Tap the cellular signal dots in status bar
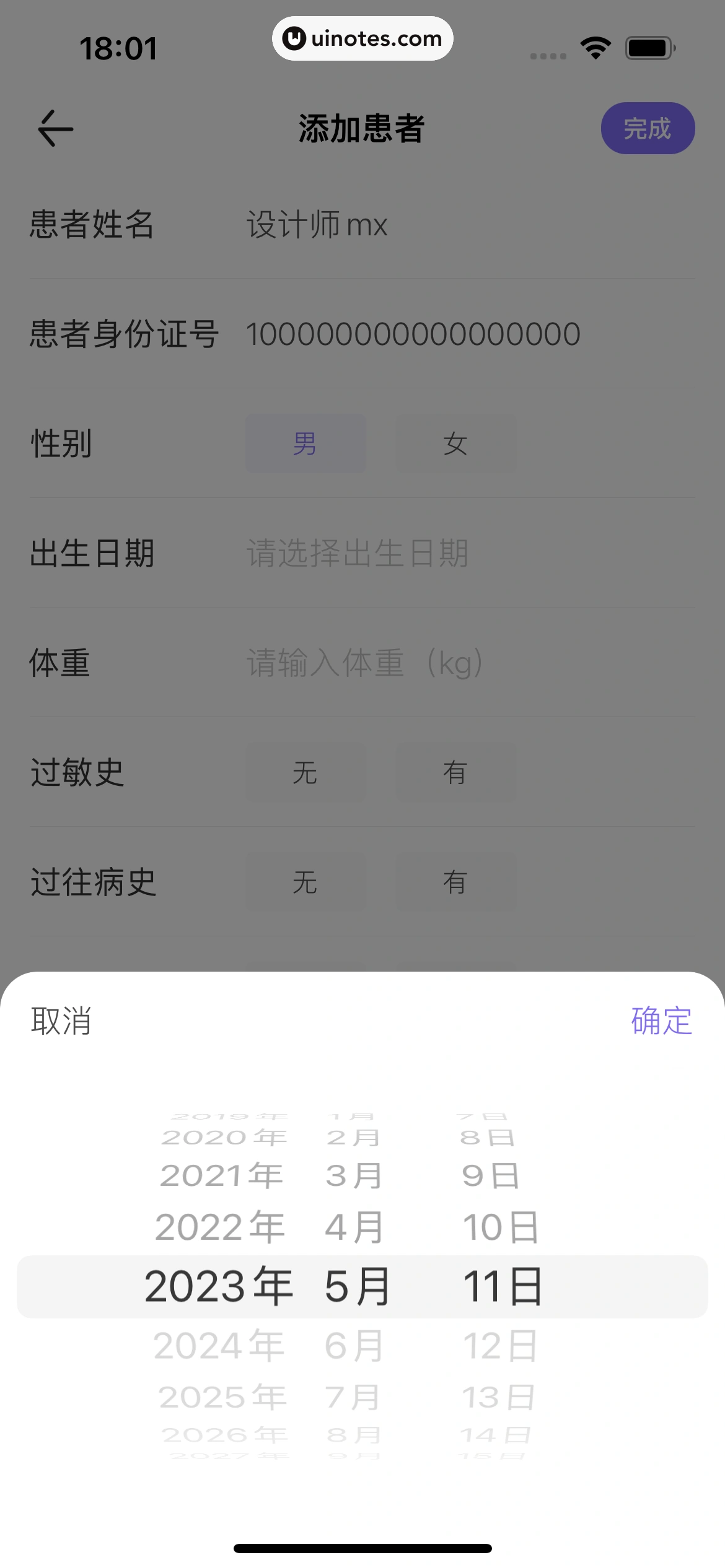725x1568 pixels. pyautogui.click(x=548, y=56)
